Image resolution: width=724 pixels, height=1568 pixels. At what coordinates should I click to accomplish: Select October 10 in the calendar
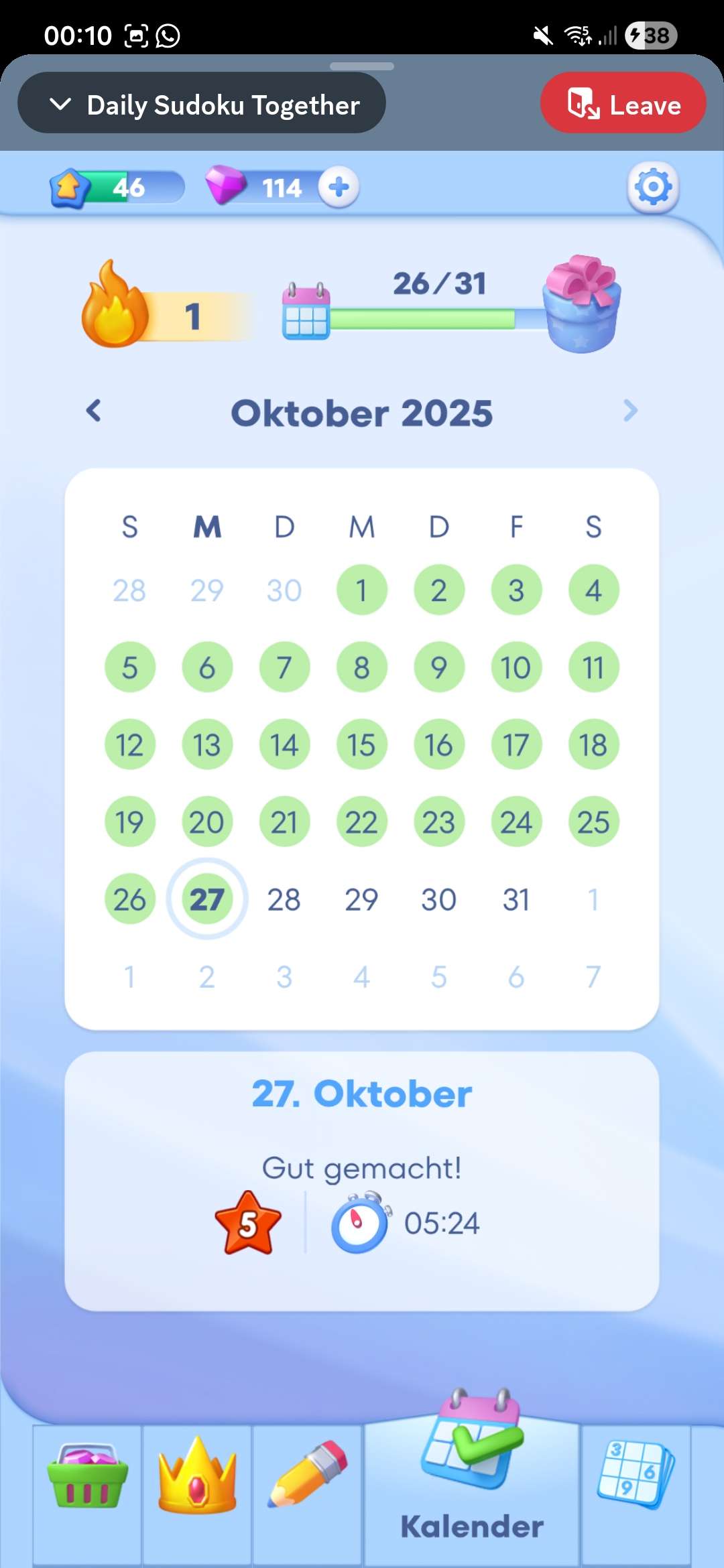pos(516,667)
